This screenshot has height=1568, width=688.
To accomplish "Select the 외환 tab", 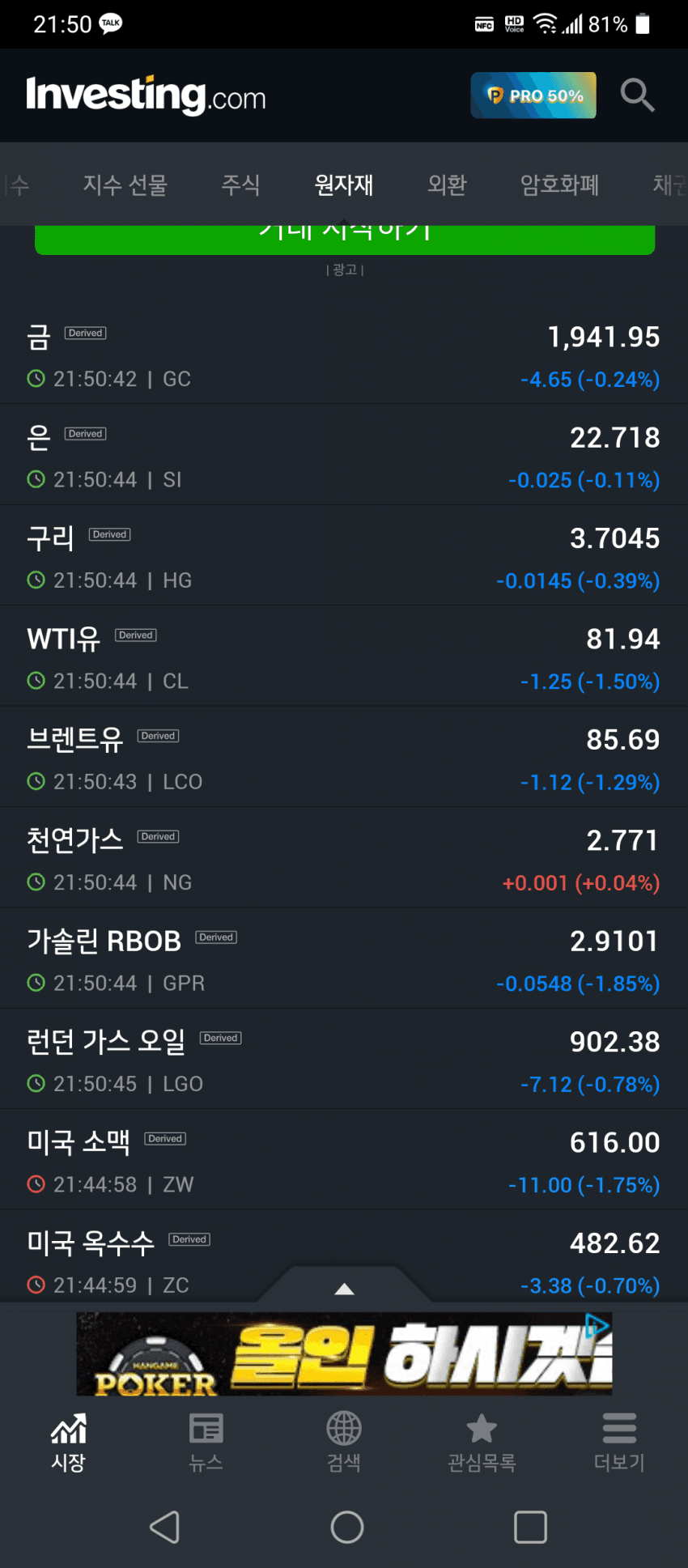I will [x=447, y=185].
